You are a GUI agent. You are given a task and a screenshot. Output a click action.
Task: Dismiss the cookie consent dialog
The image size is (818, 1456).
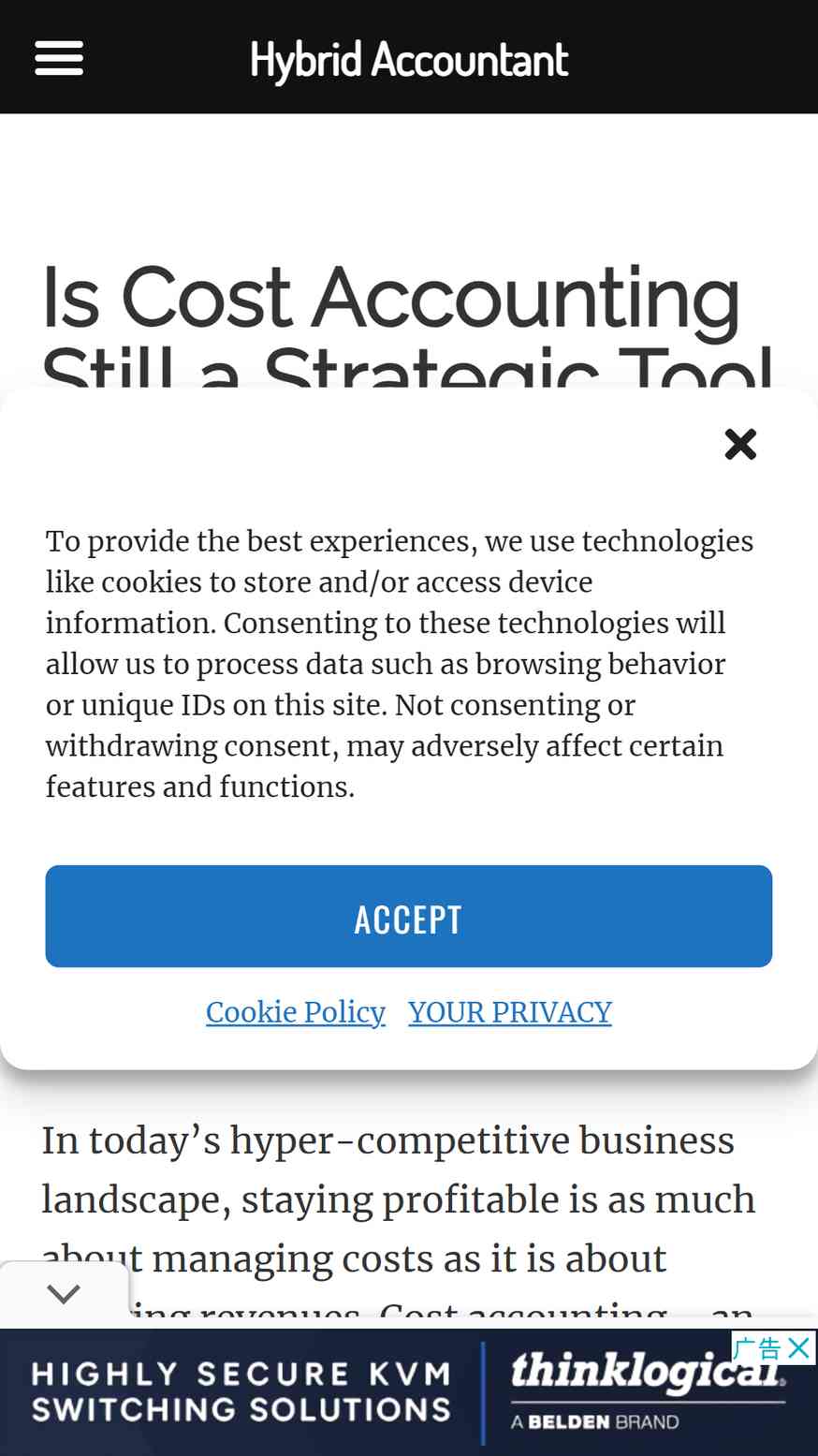740,444
